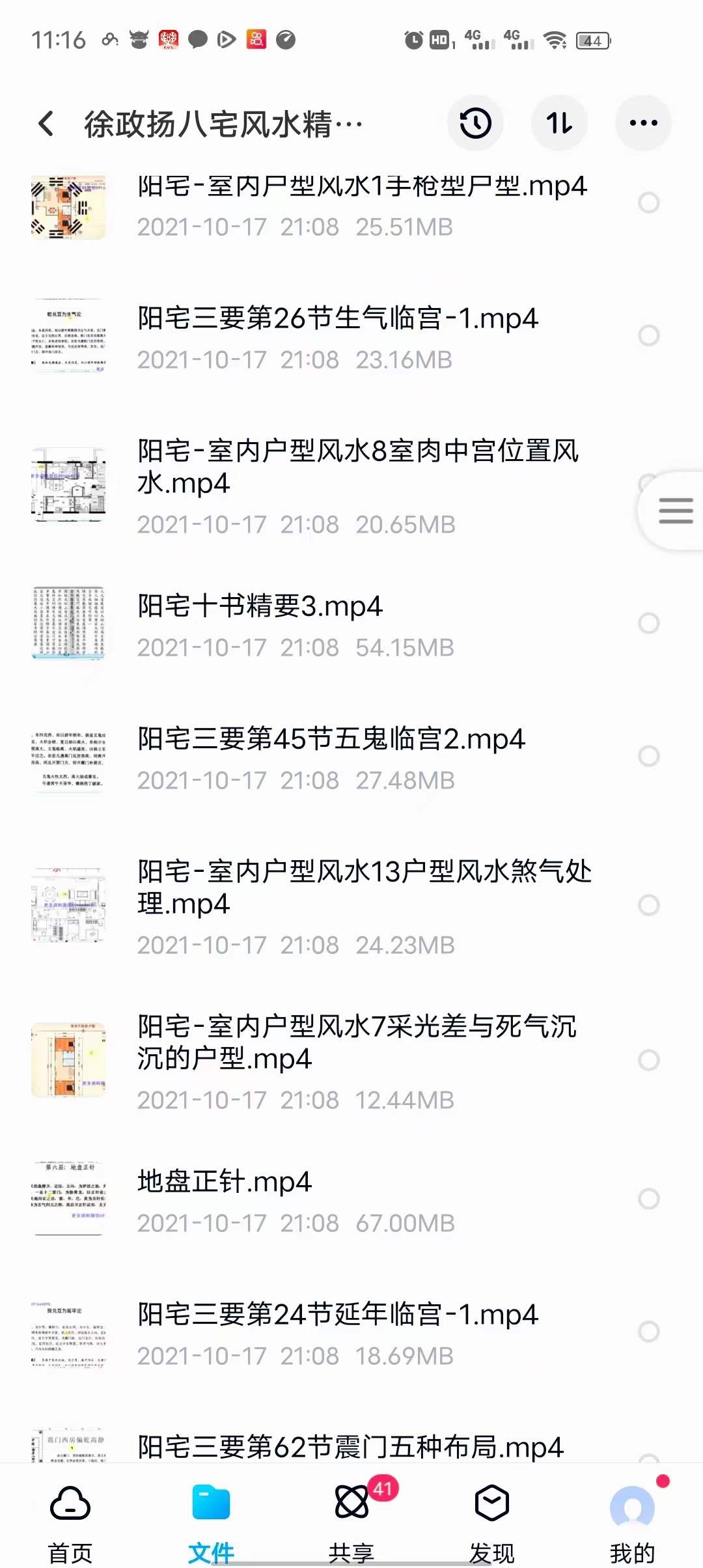The width and height of the screenshot is (703, 1568).
Task: Select the 阳宅三要第26节生气临宫-1.mp4 checkbox
Action: tap(648, 336)
